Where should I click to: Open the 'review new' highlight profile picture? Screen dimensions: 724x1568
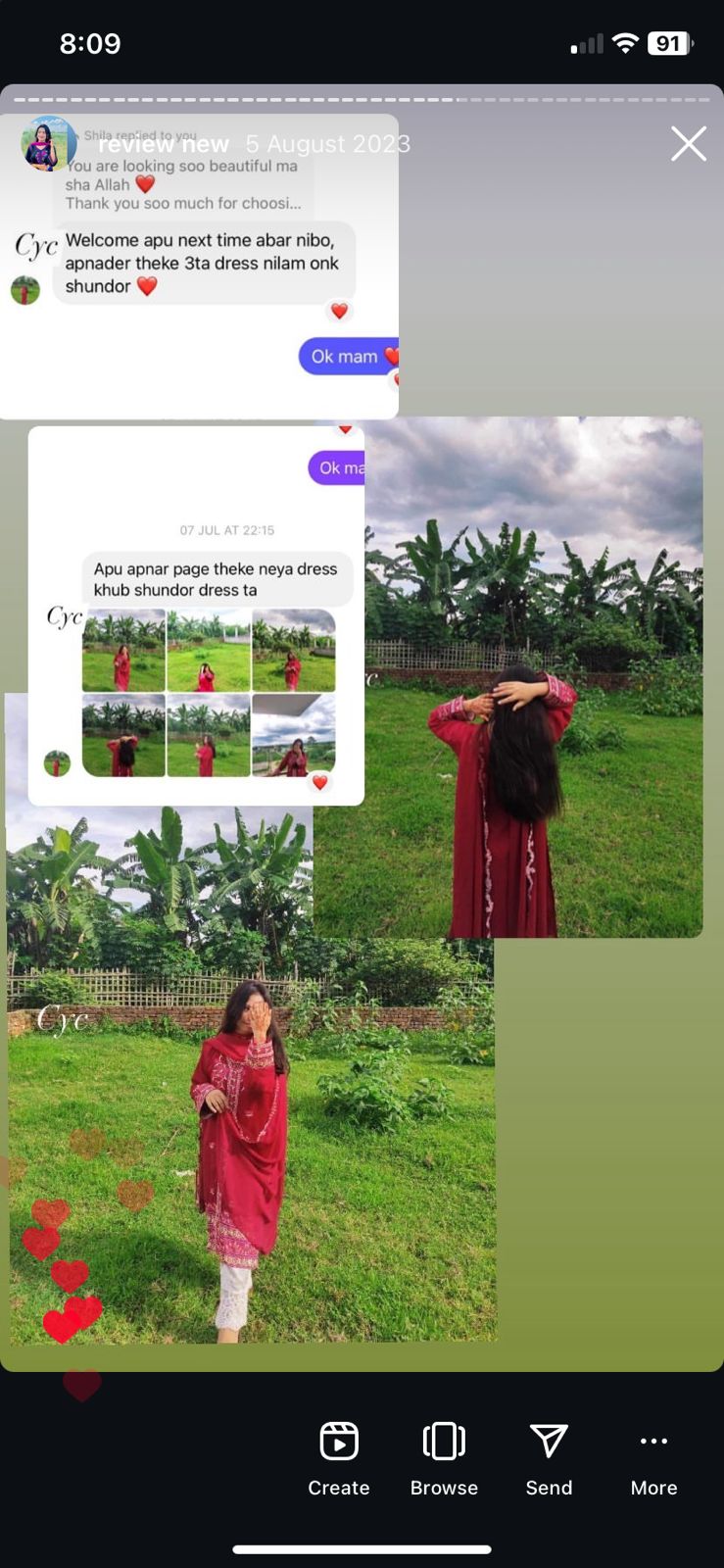click(x=48, y=143)
